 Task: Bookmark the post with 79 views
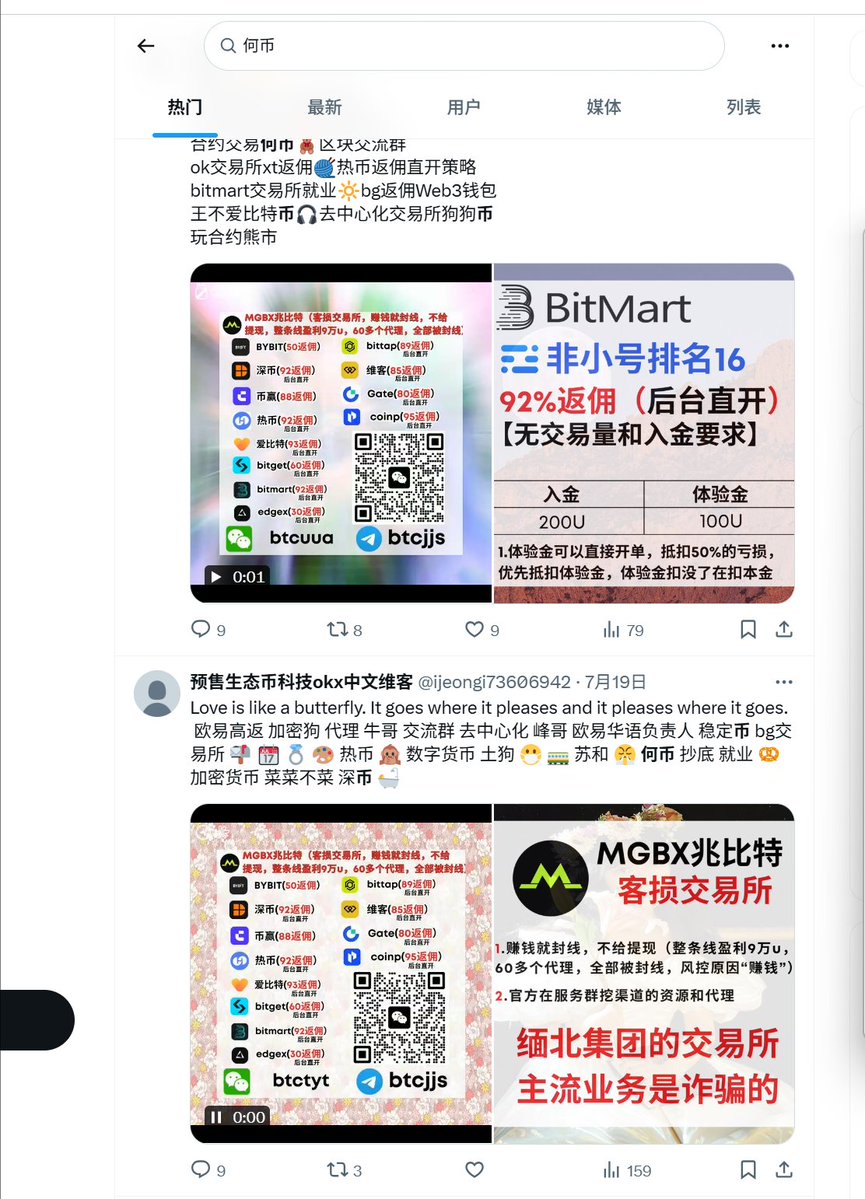(x=748, y=630)
